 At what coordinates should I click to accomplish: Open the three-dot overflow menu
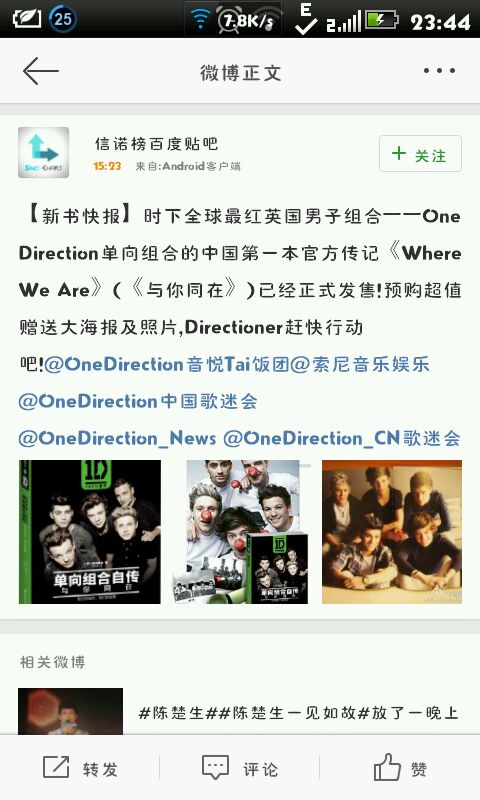pos(439,71)
